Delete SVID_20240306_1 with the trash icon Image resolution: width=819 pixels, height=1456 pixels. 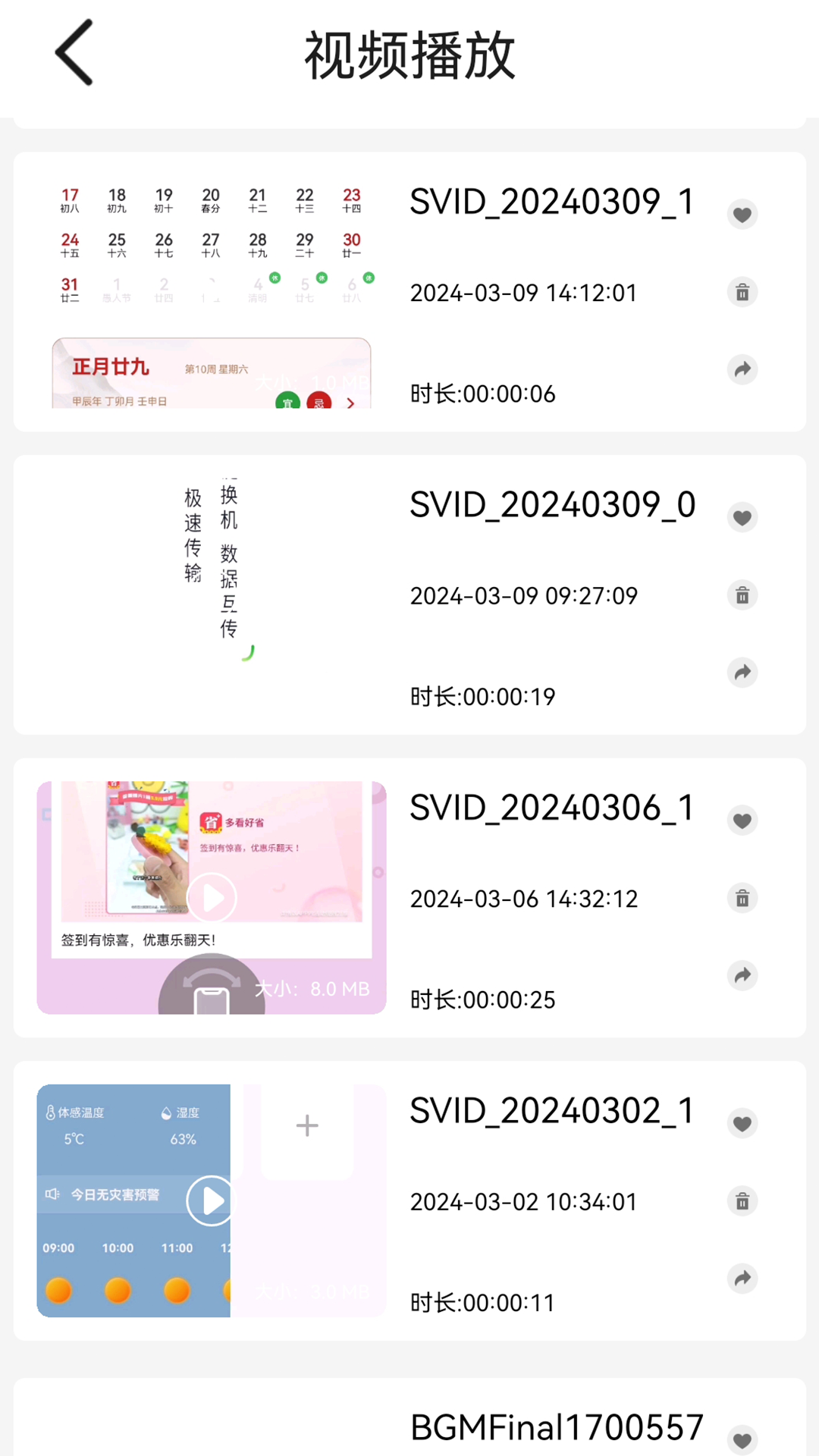pyautogui.click(x=742, y=898)
